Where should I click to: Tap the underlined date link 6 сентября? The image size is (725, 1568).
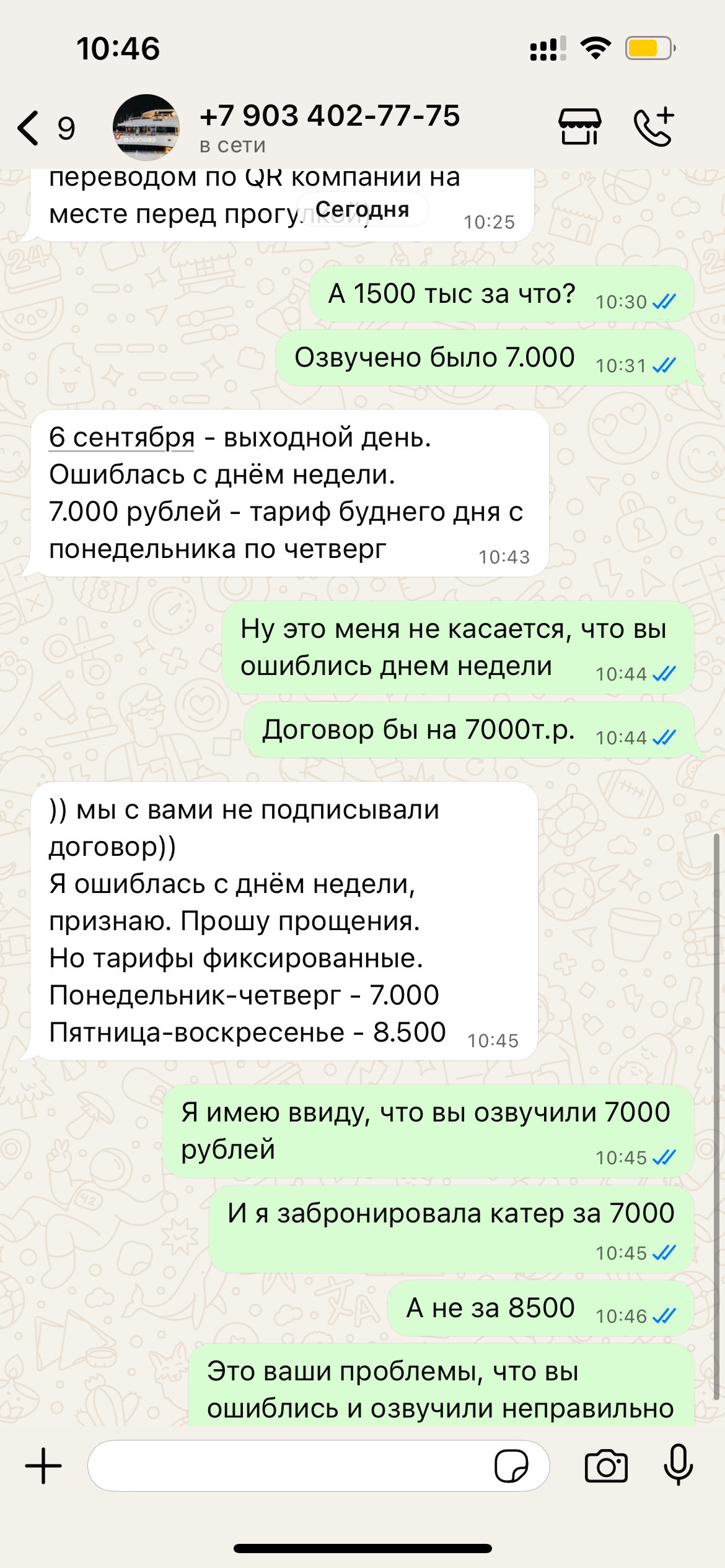122,437
